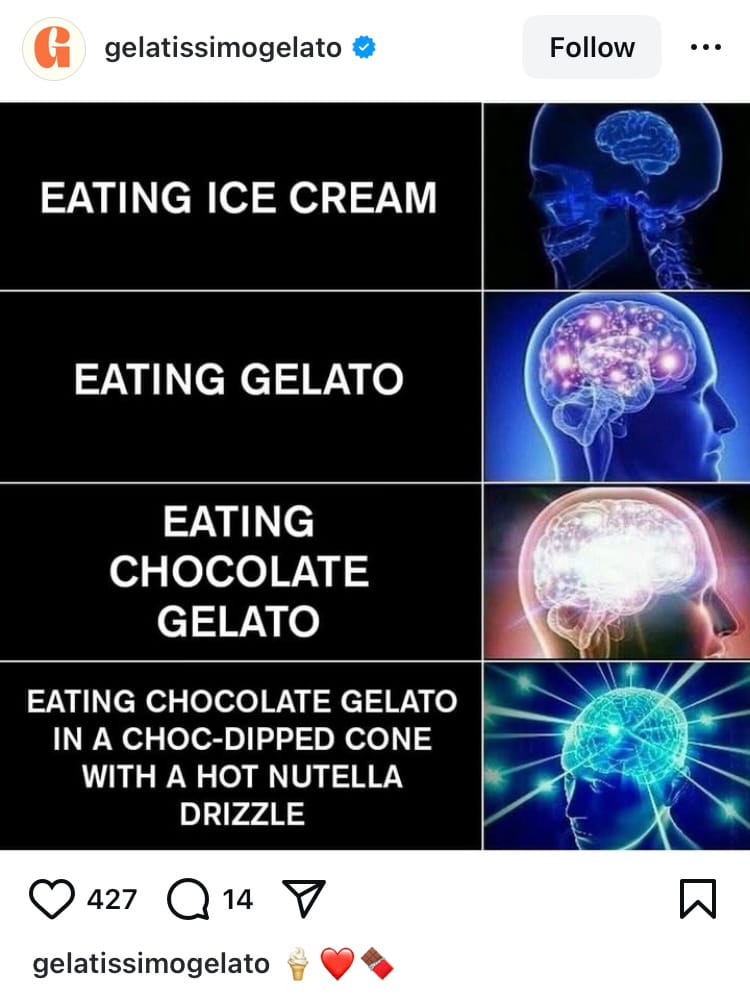The width and height of the screenshot is (750, 994).
Task: Open the post's three-dot options menu
Action: tap(706, 47)
